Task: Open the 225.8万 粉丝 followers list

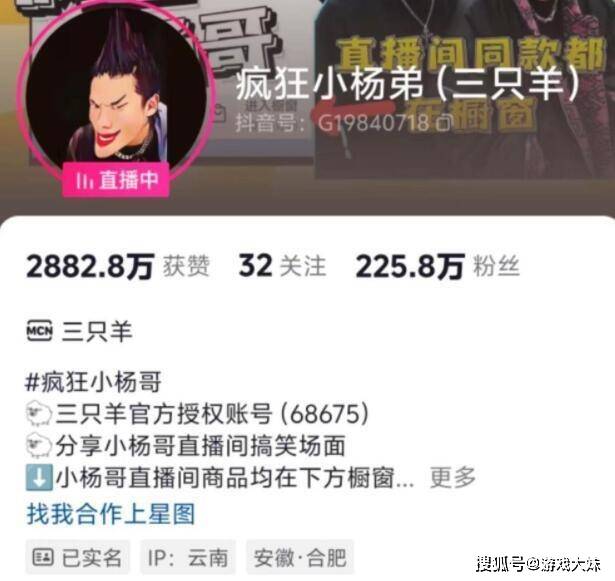Action: (437, 266)
